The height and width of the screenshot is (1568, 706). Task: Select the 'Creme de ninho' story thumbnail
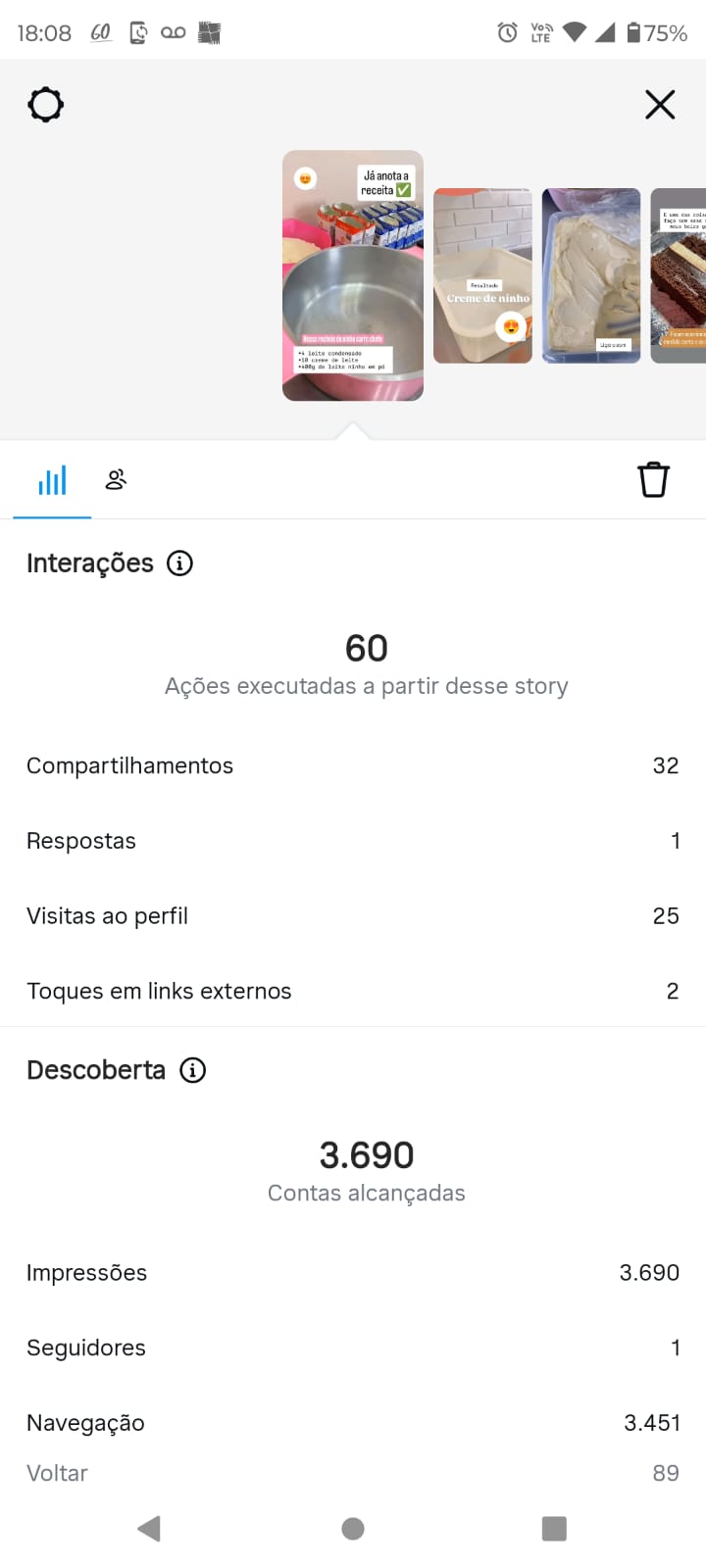(x=482, y=275)
